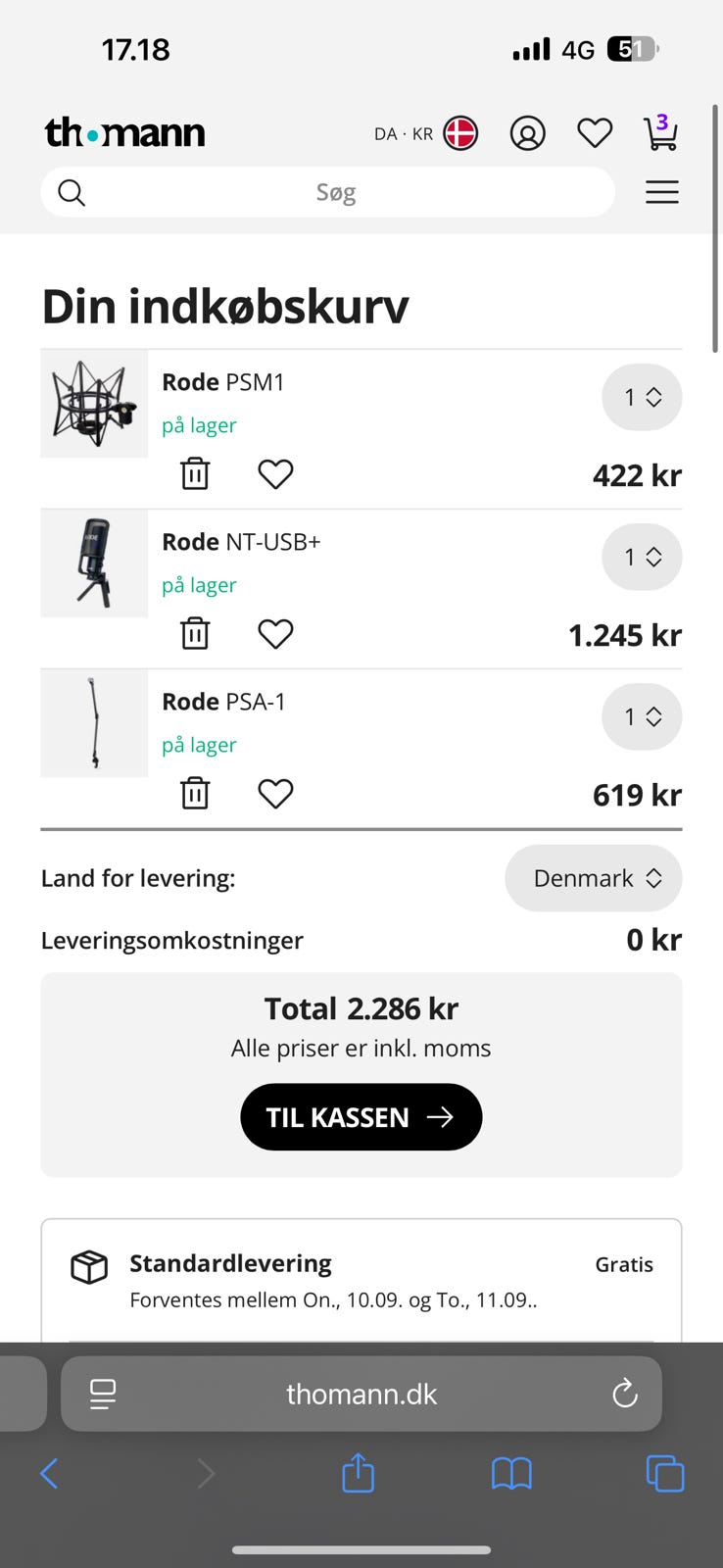723x1568 pixels.
Task: Add Rode PSM1 to the wishlist
Action: click(x=275, y=474)
